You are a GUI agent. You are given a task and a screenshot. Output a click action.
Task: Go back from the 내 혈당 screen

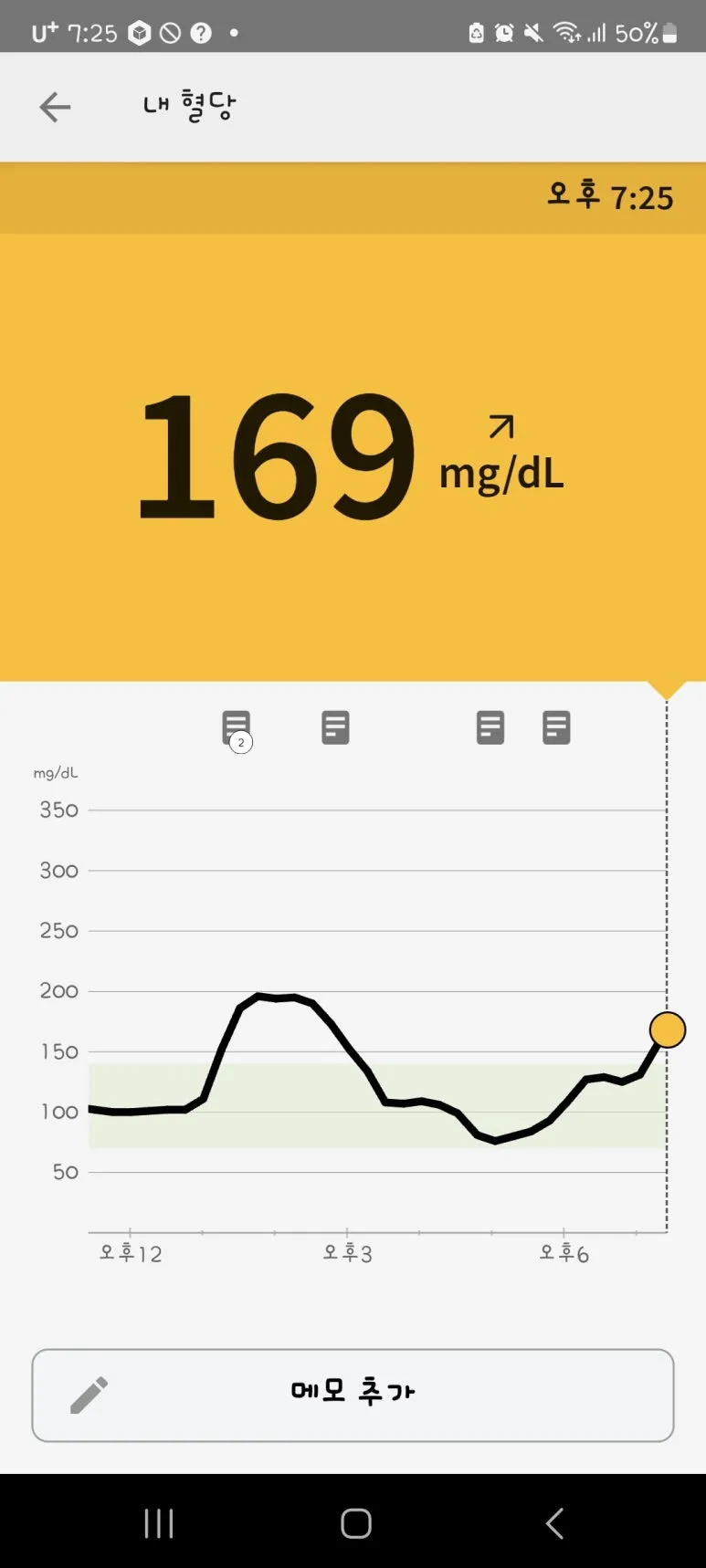[x=55, y=107]
